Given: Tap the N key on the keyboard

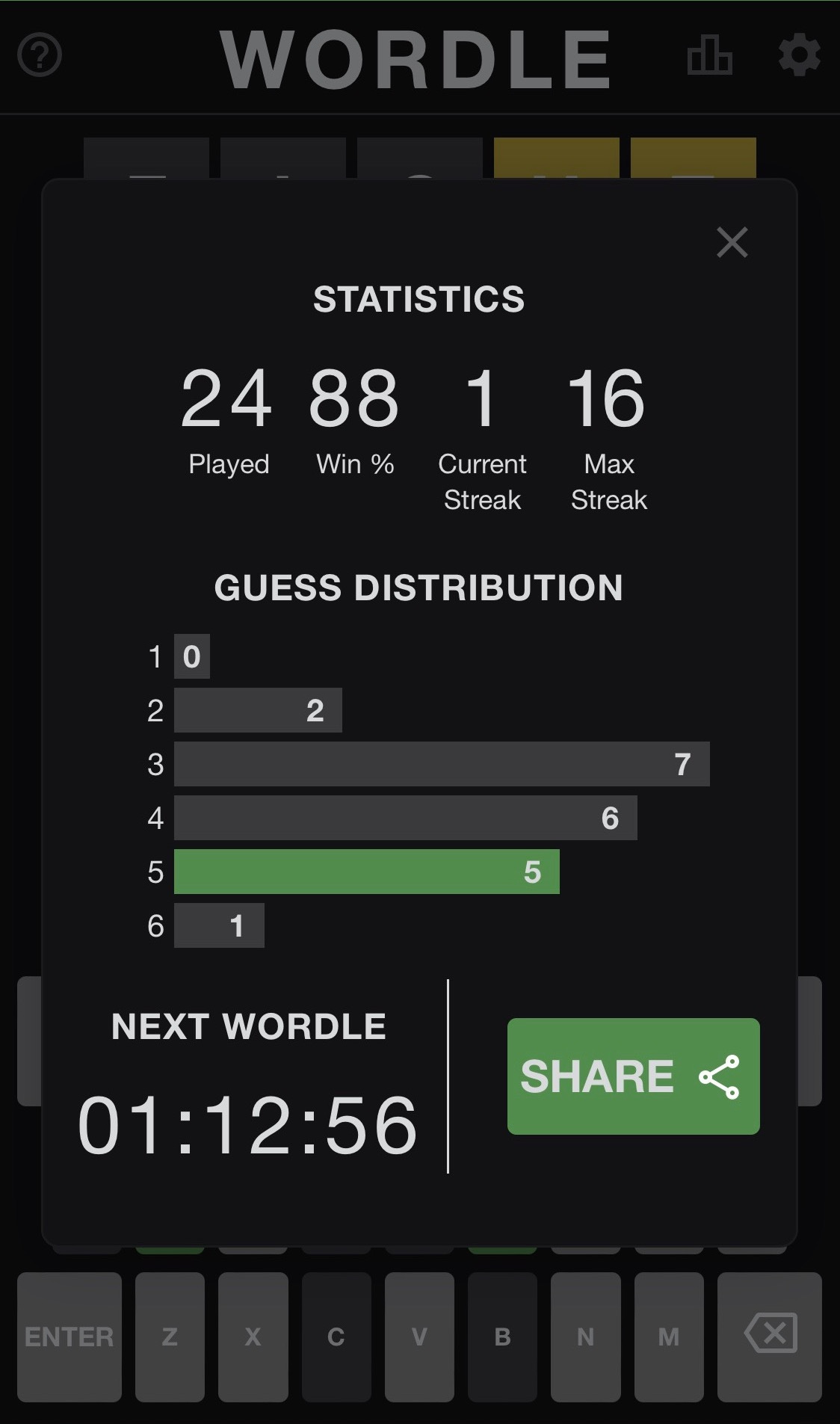Looking at the screenshot, I should 586,1337.
